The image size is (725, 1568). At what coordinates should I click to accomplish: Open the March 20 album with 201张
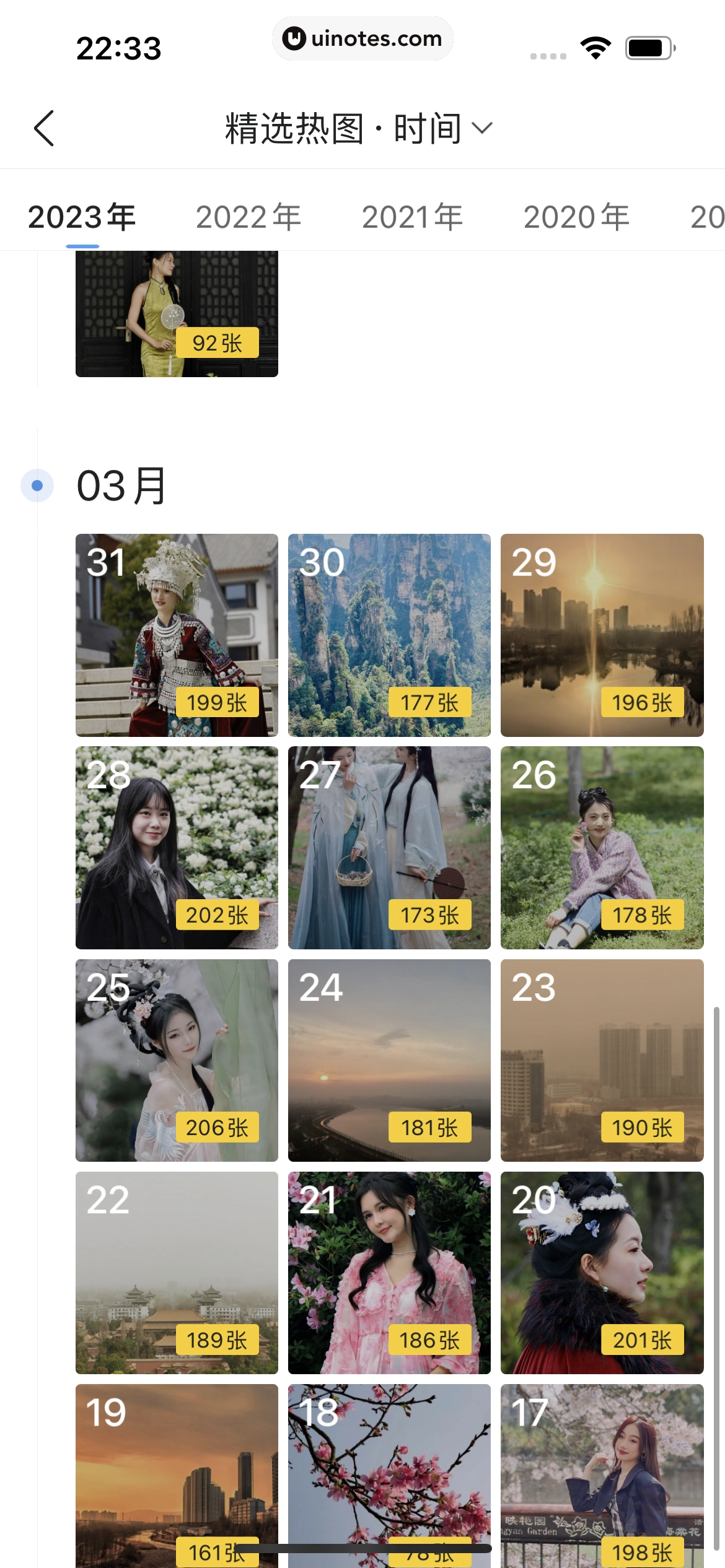coord(602,1273)
